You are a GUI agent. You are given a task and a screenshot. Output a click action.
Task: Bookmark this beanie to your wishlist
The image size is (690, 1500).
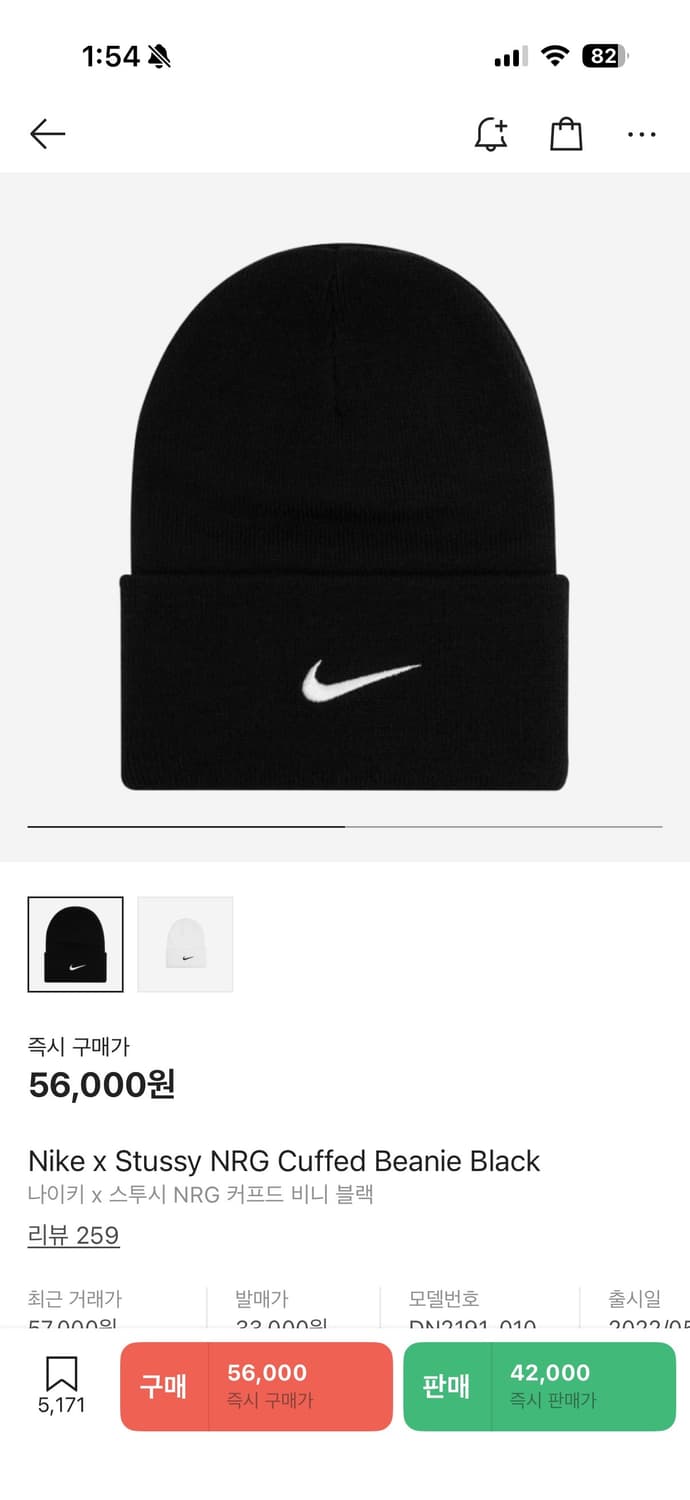point(62,1384)
